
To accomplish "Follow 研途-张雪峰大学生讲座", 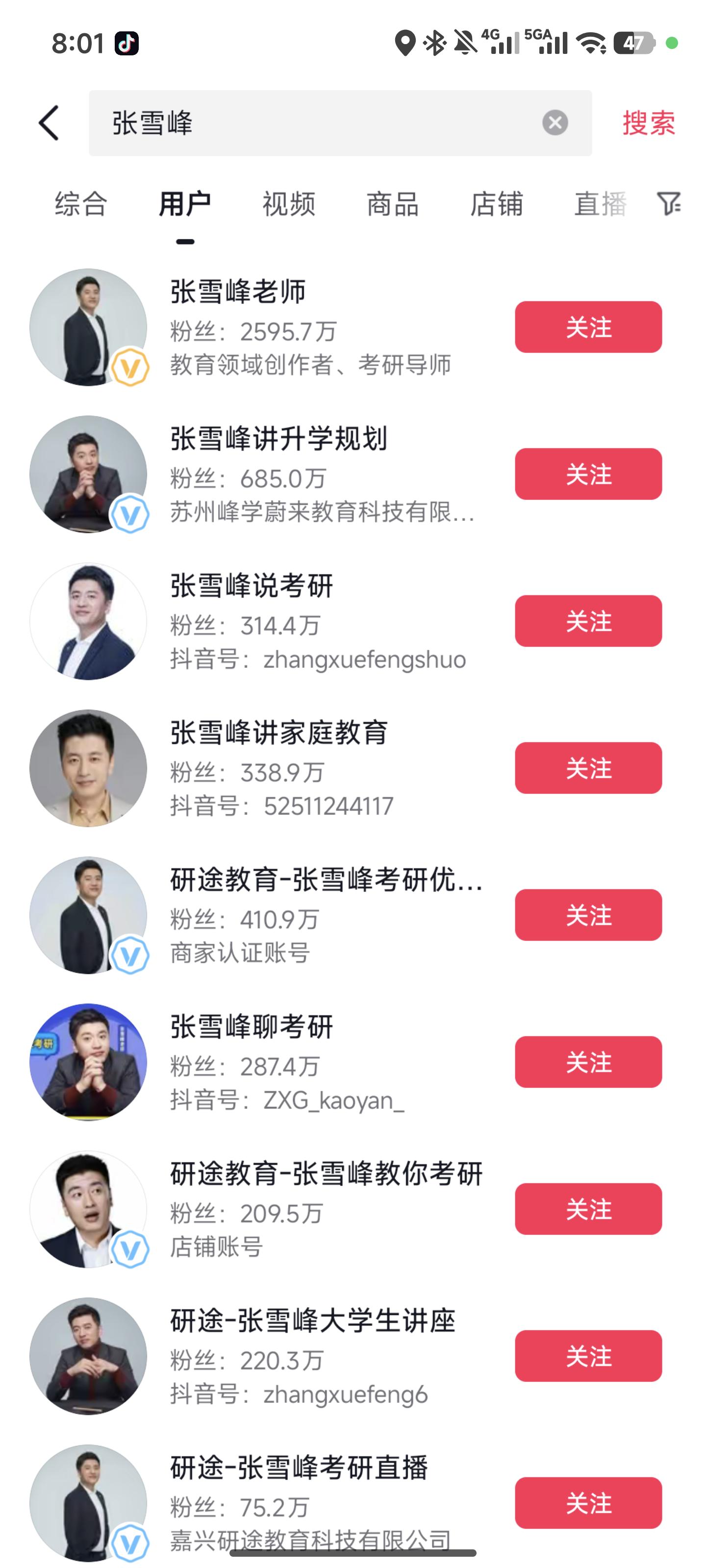I will click(x=588, y=1356).
